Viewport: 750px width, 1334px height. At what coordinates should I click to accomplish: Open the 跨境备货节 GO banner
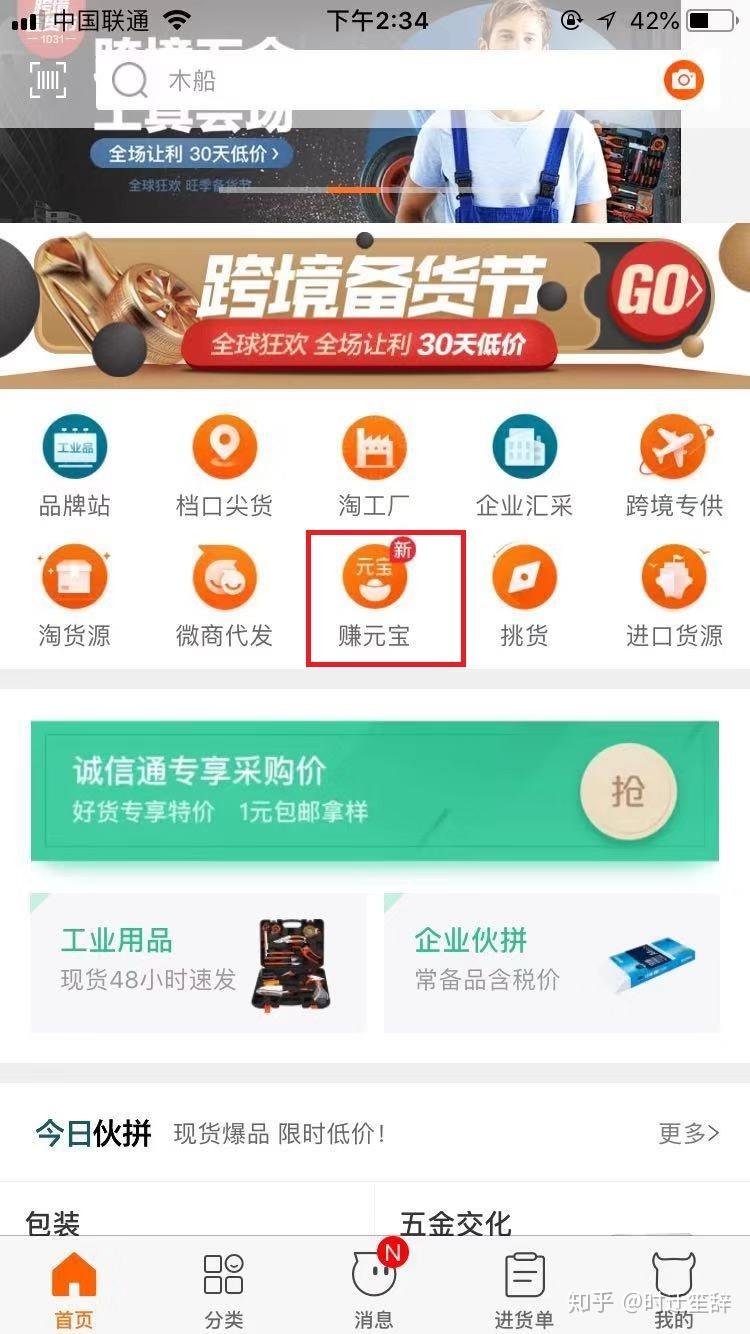375,306
